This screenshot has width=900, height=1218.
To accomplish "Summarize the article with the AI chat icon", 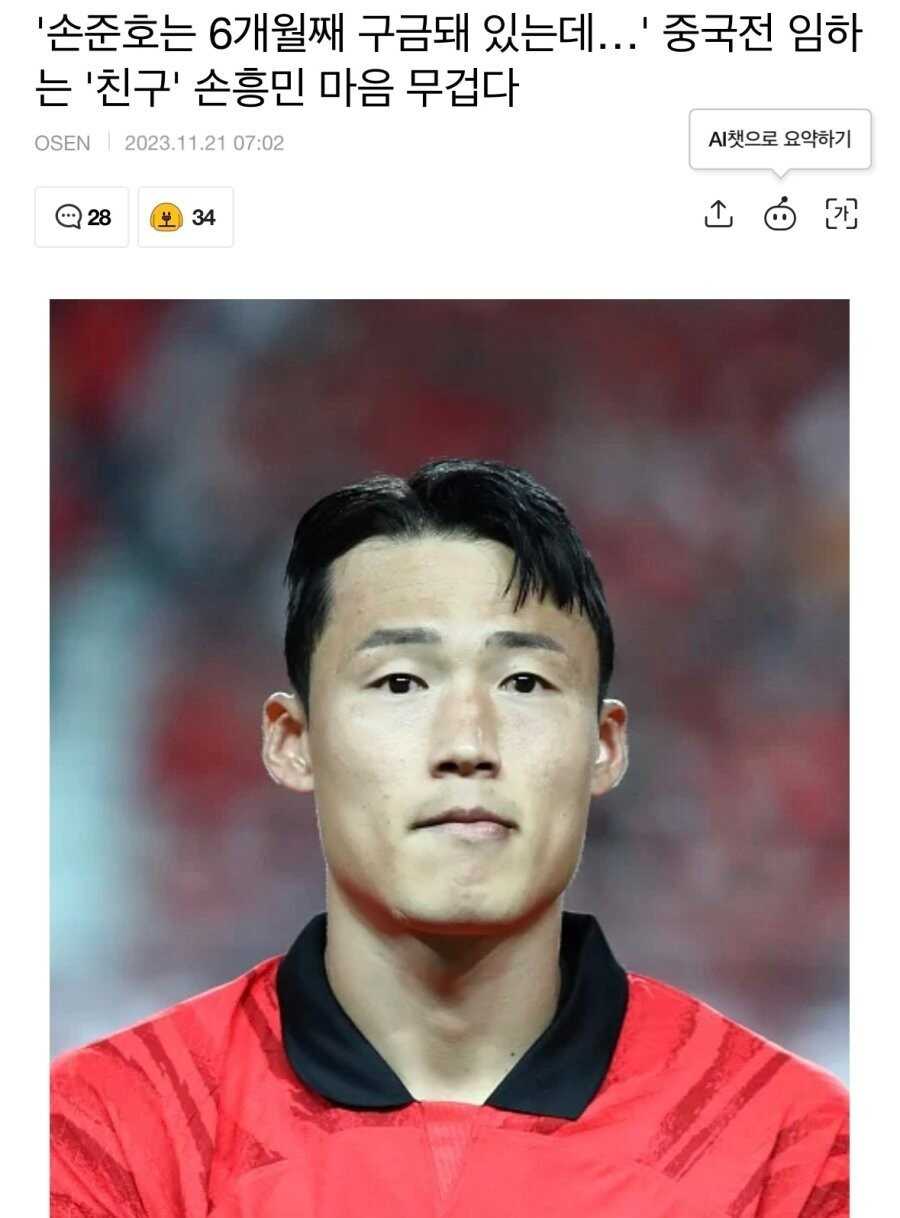I will pos(780,214).
